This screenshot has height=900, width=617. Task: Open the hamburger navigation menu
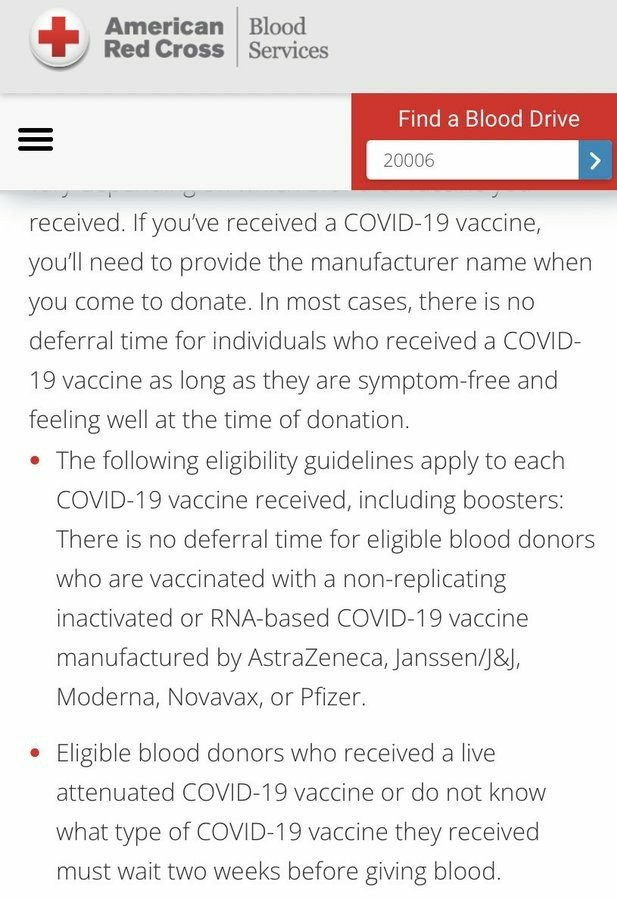coord(35,140)
